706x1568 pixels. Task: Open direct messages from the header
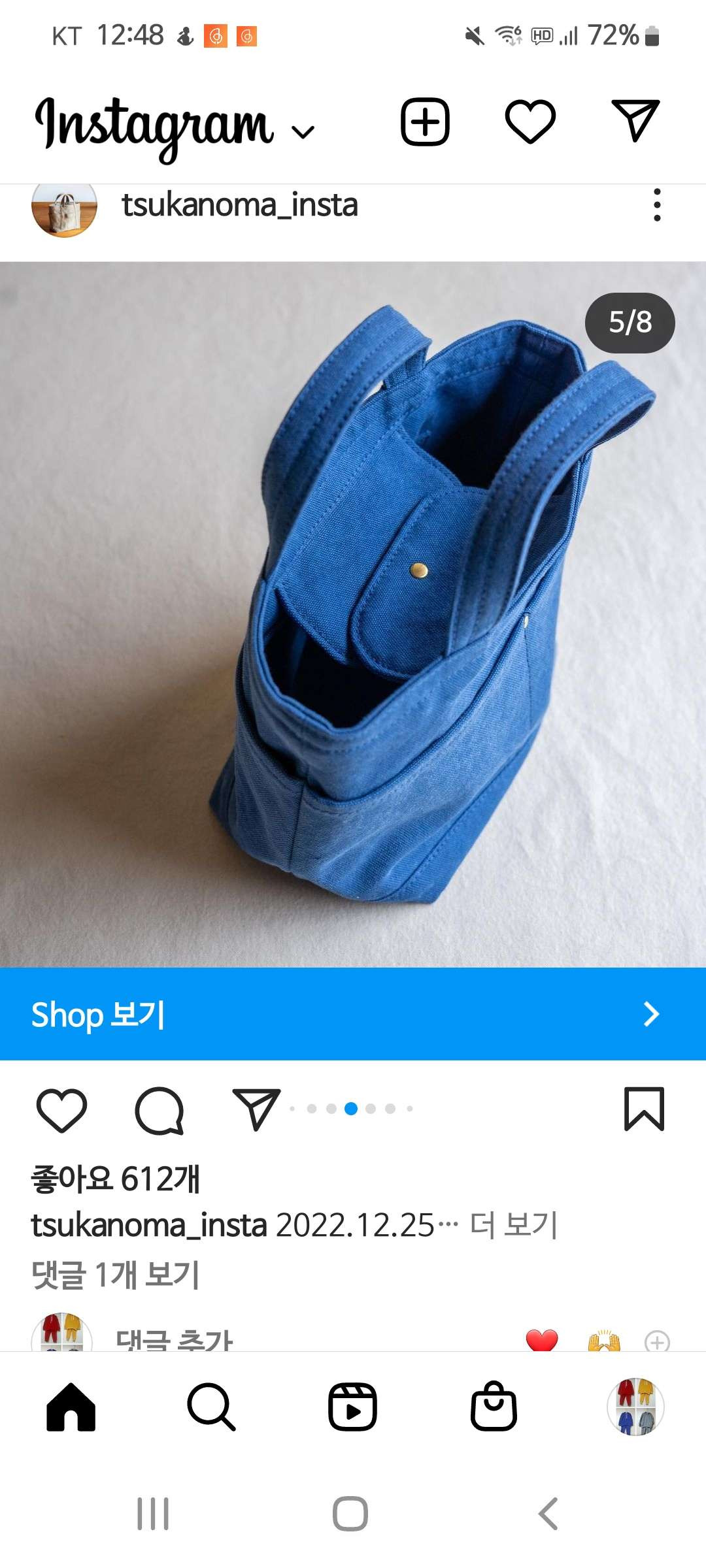[x=635, y=121]
